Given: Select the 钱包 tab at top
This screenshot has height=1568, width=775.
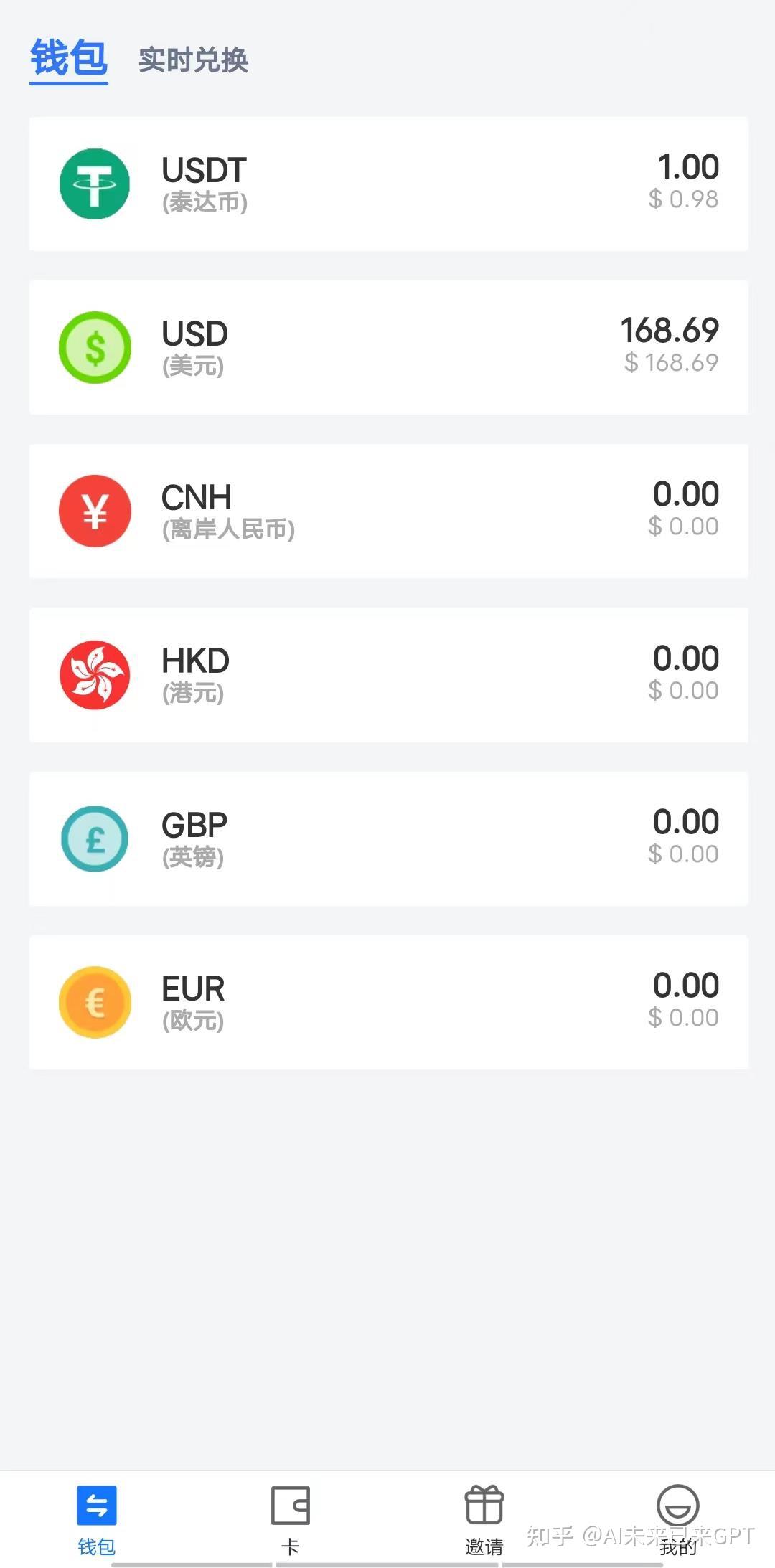Looking at the screenshot, I should (68, 60).
